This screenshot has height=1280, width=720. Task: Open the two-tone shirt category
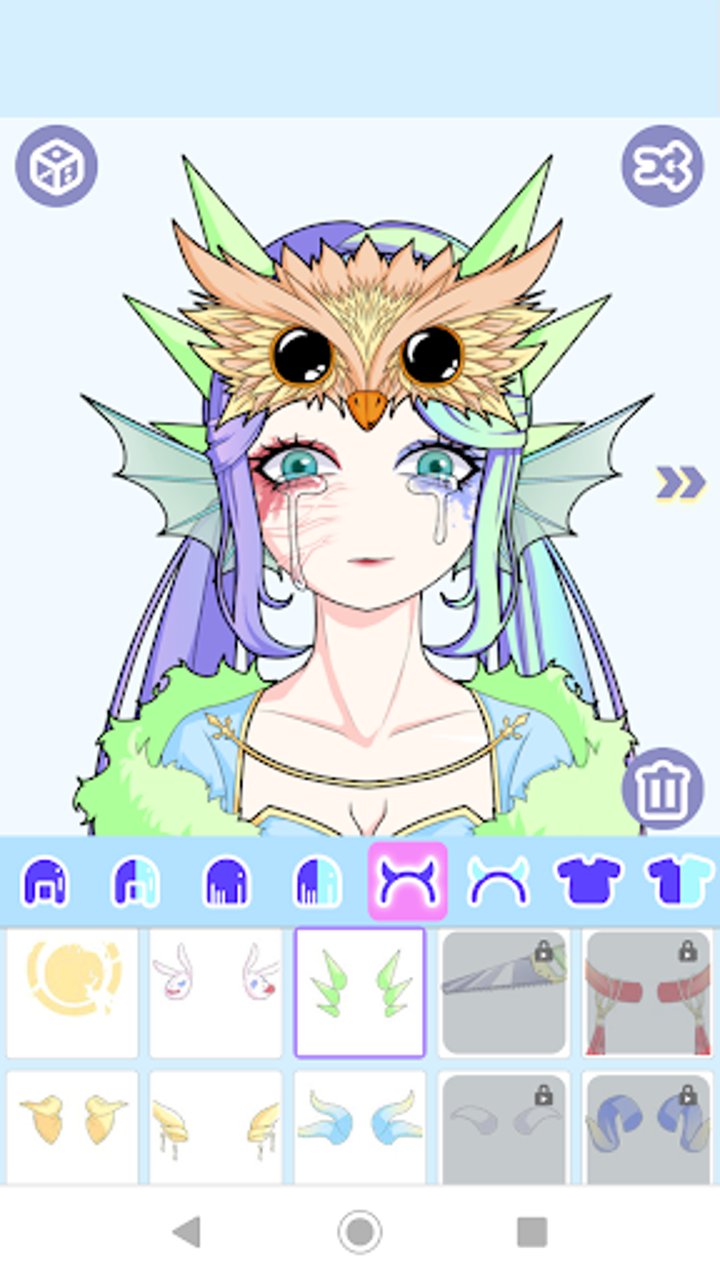680,882
